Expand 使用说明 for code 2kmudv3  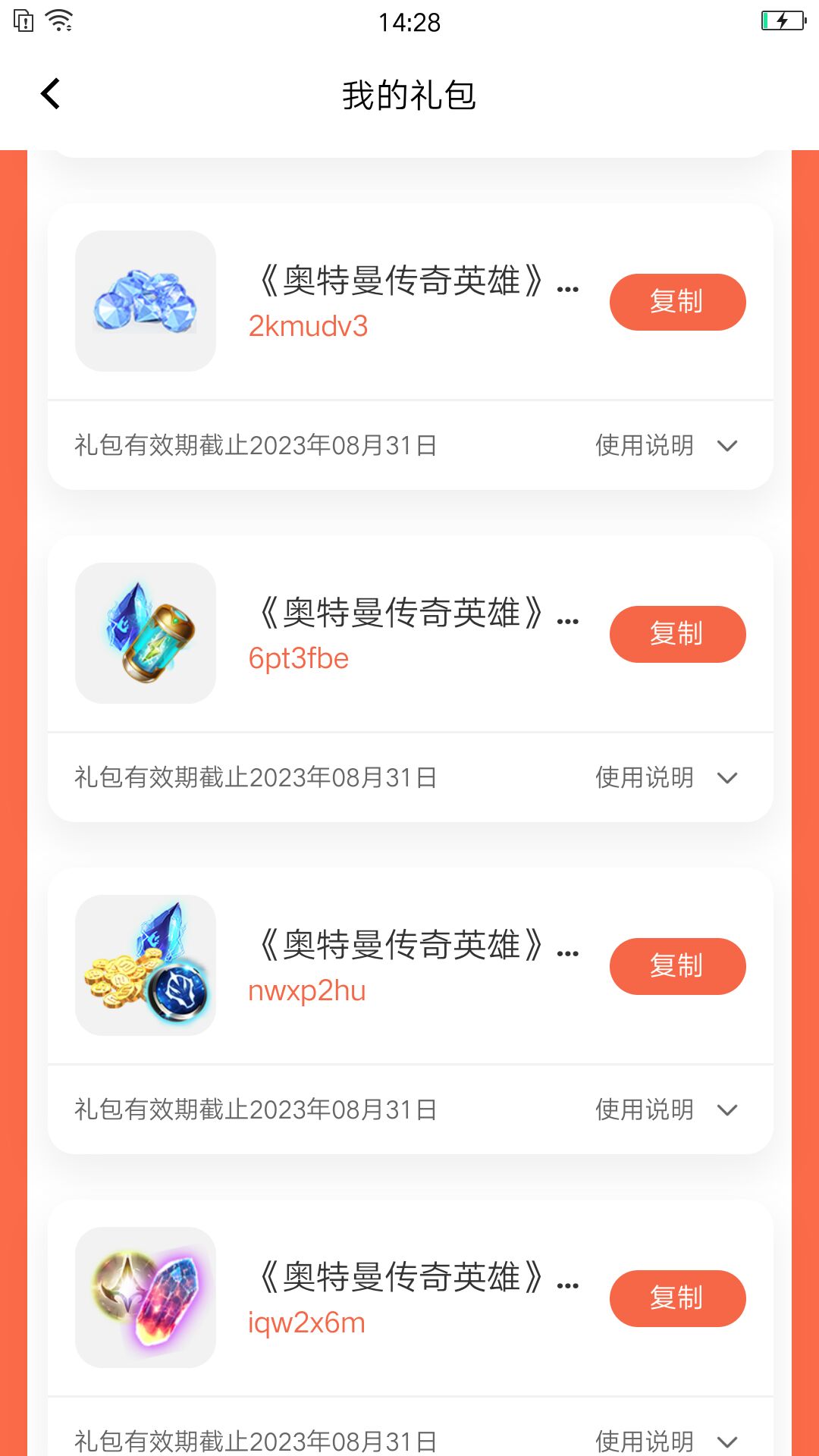[x=666, y=446]
